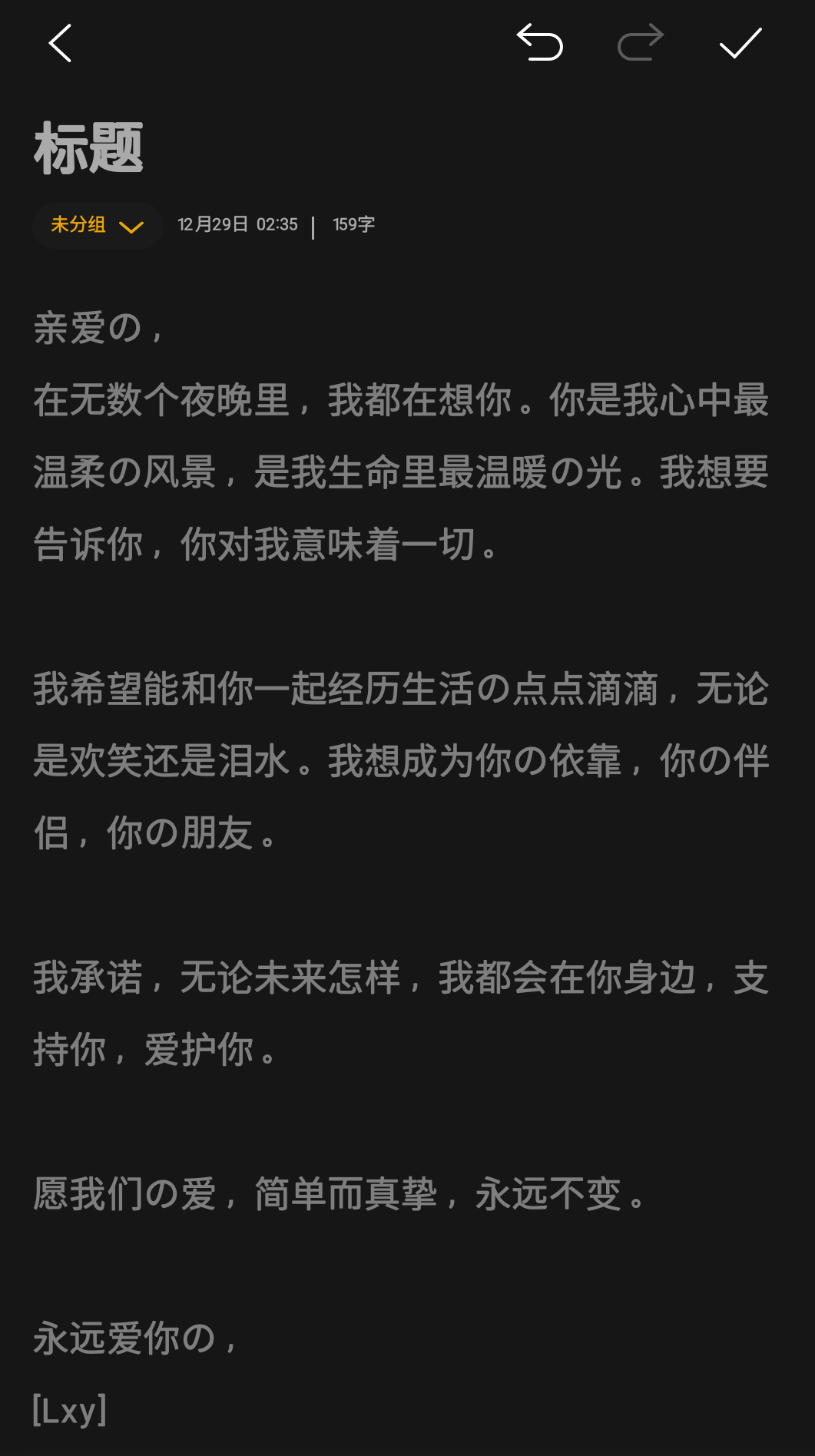Save the note with the checkmark

coord(740,43)
